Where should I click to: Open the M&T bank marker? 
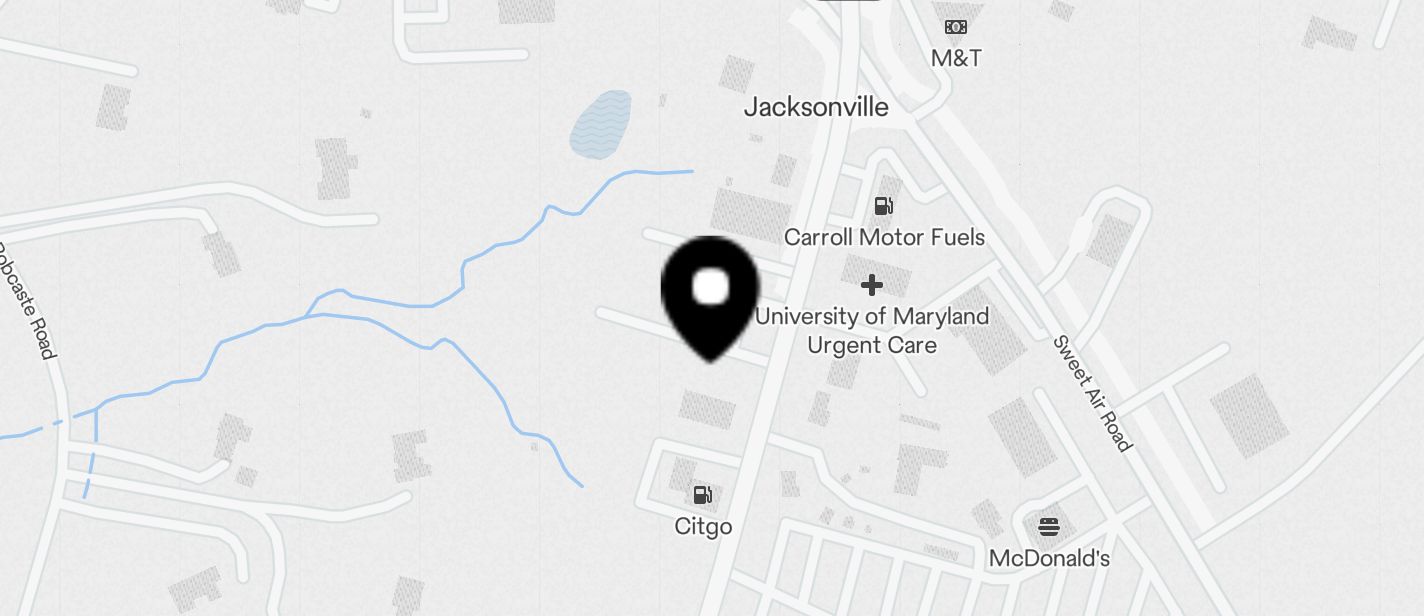(956, 27)
